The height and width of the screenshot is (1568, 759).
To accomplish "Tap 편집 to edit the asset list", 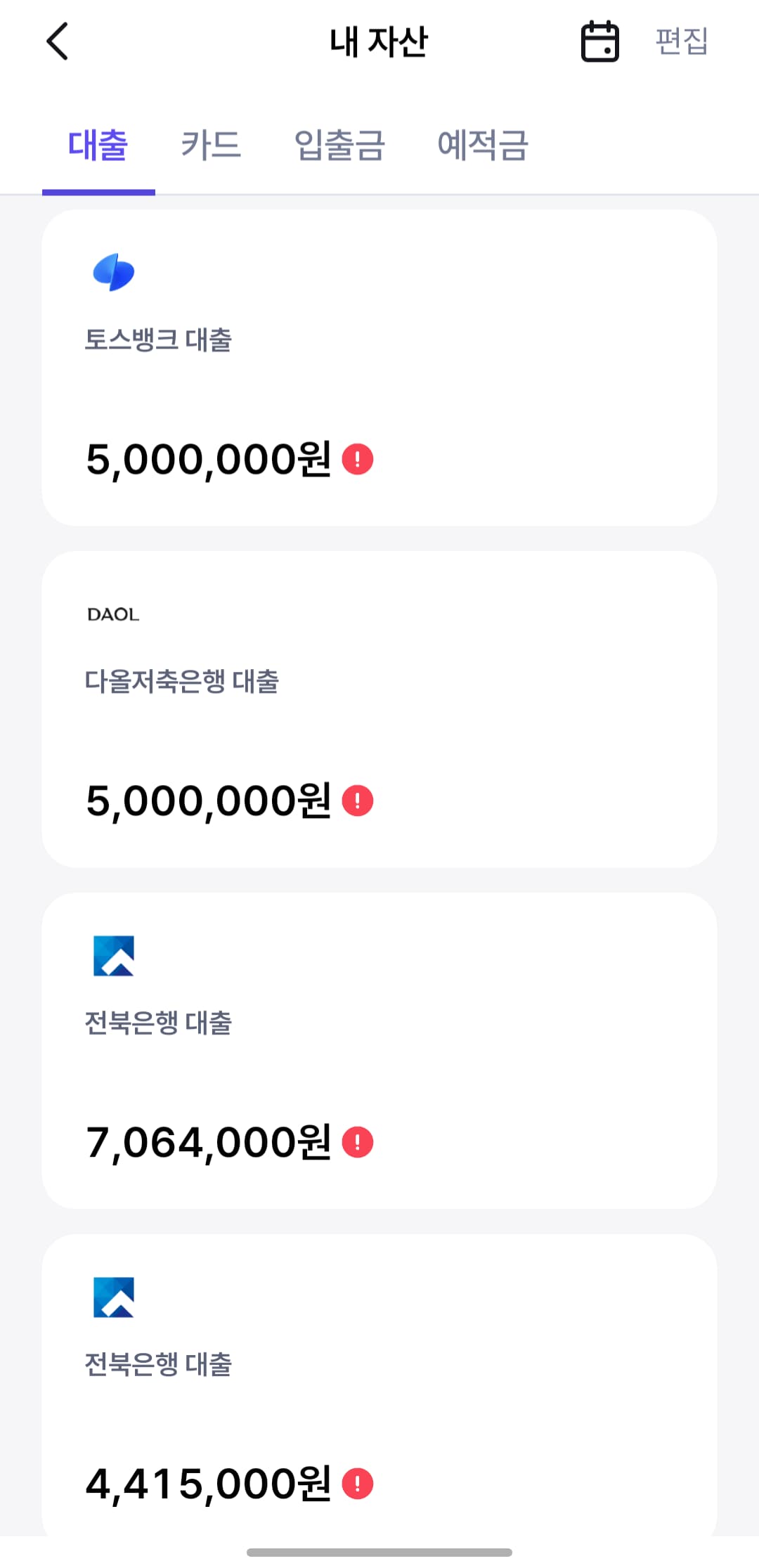I will tap(679, 41).
